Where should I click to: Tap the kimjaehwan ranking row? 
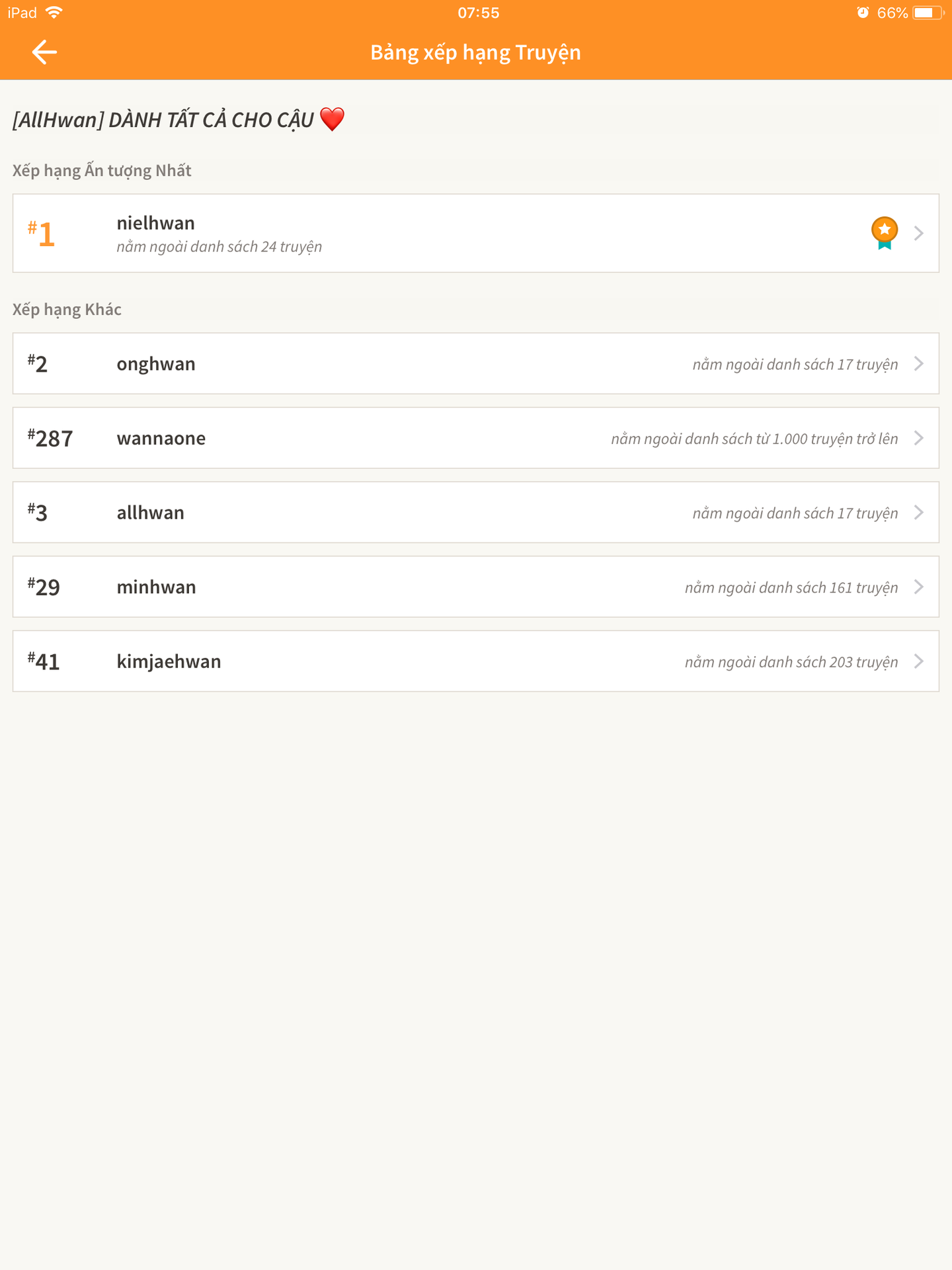[475, 661]
